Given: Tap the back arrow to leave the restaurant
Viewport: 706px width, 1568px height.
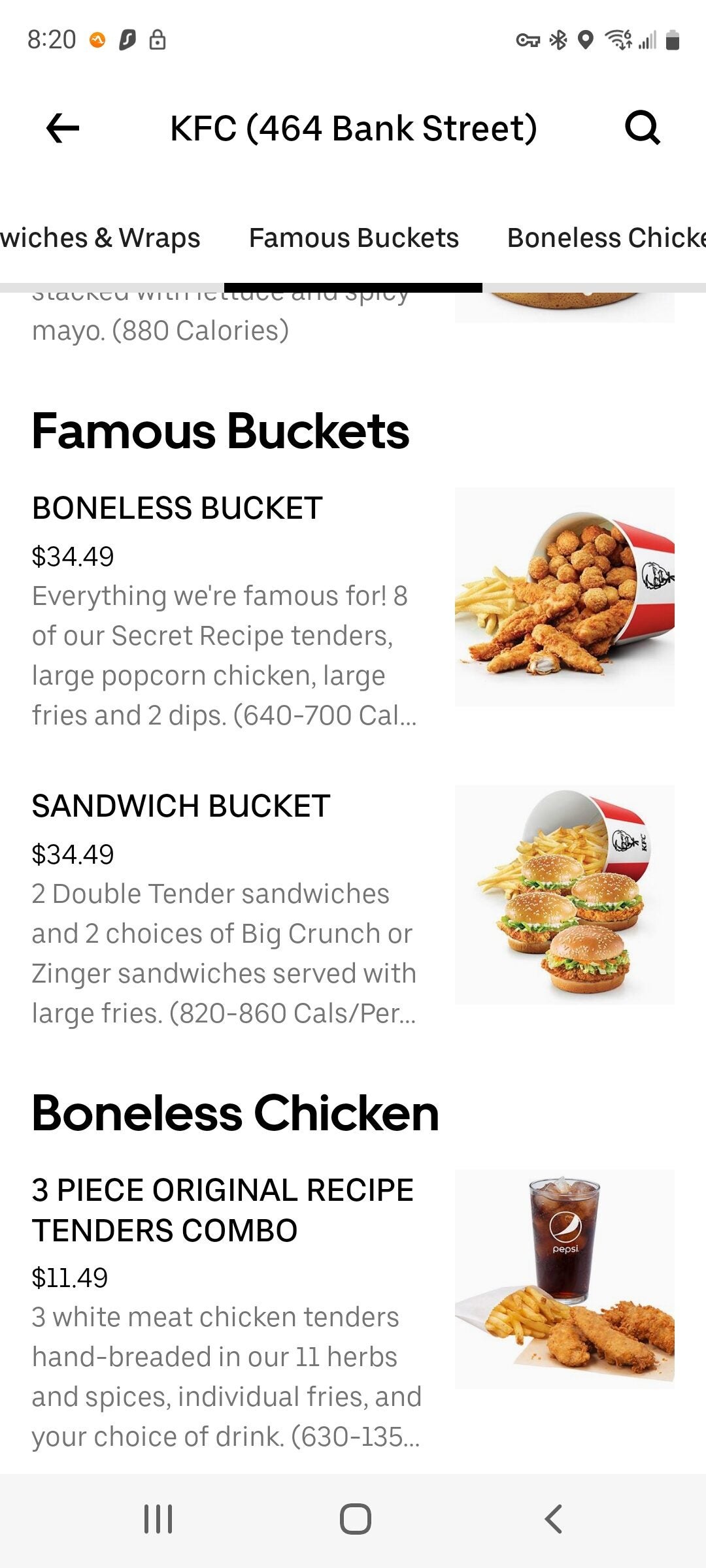Looking at the screenshot, I should (61, 128).
